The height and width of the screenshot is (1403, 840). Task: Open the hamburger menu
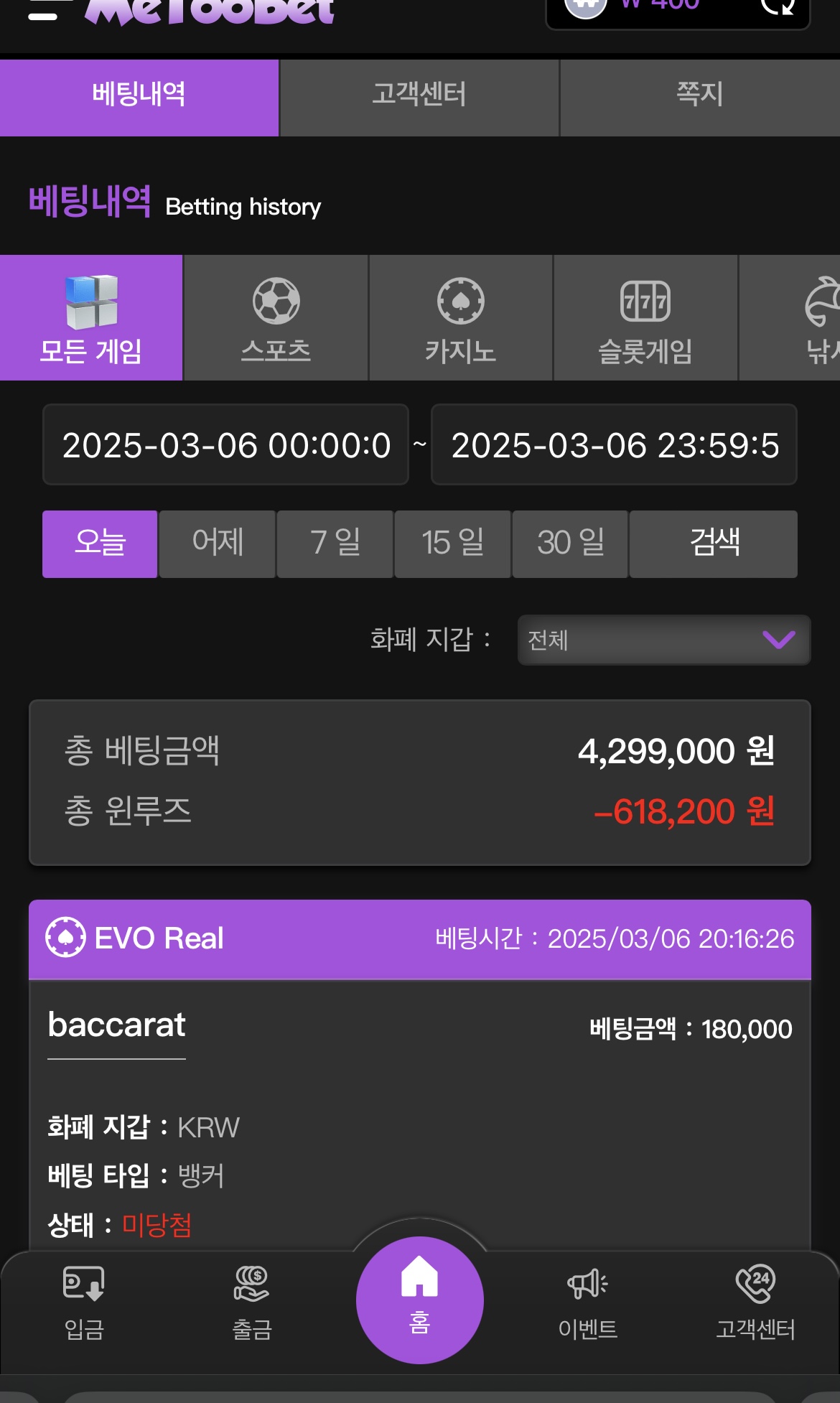pyautogui.click(x=43, y=9)
